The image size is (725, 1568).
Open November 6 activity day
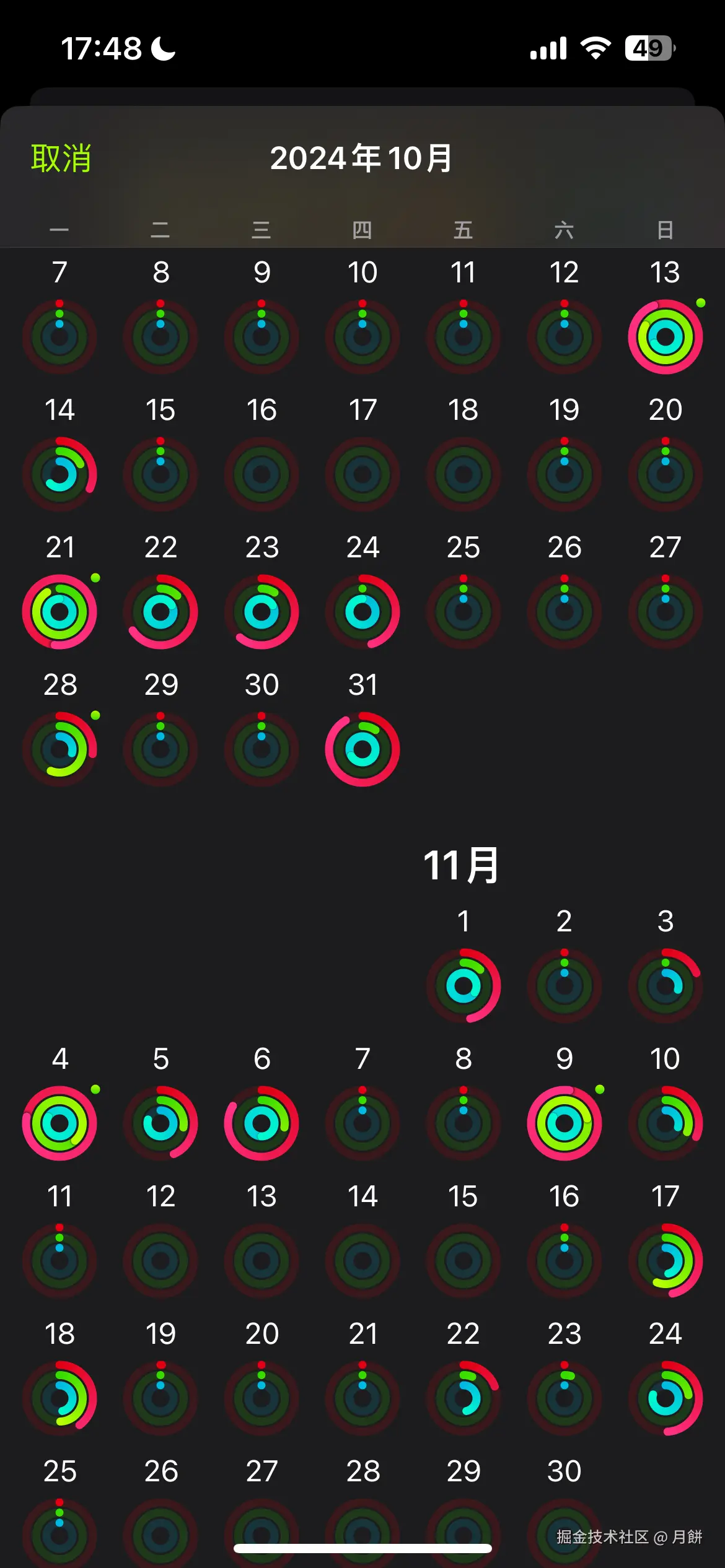(261, 1123)
